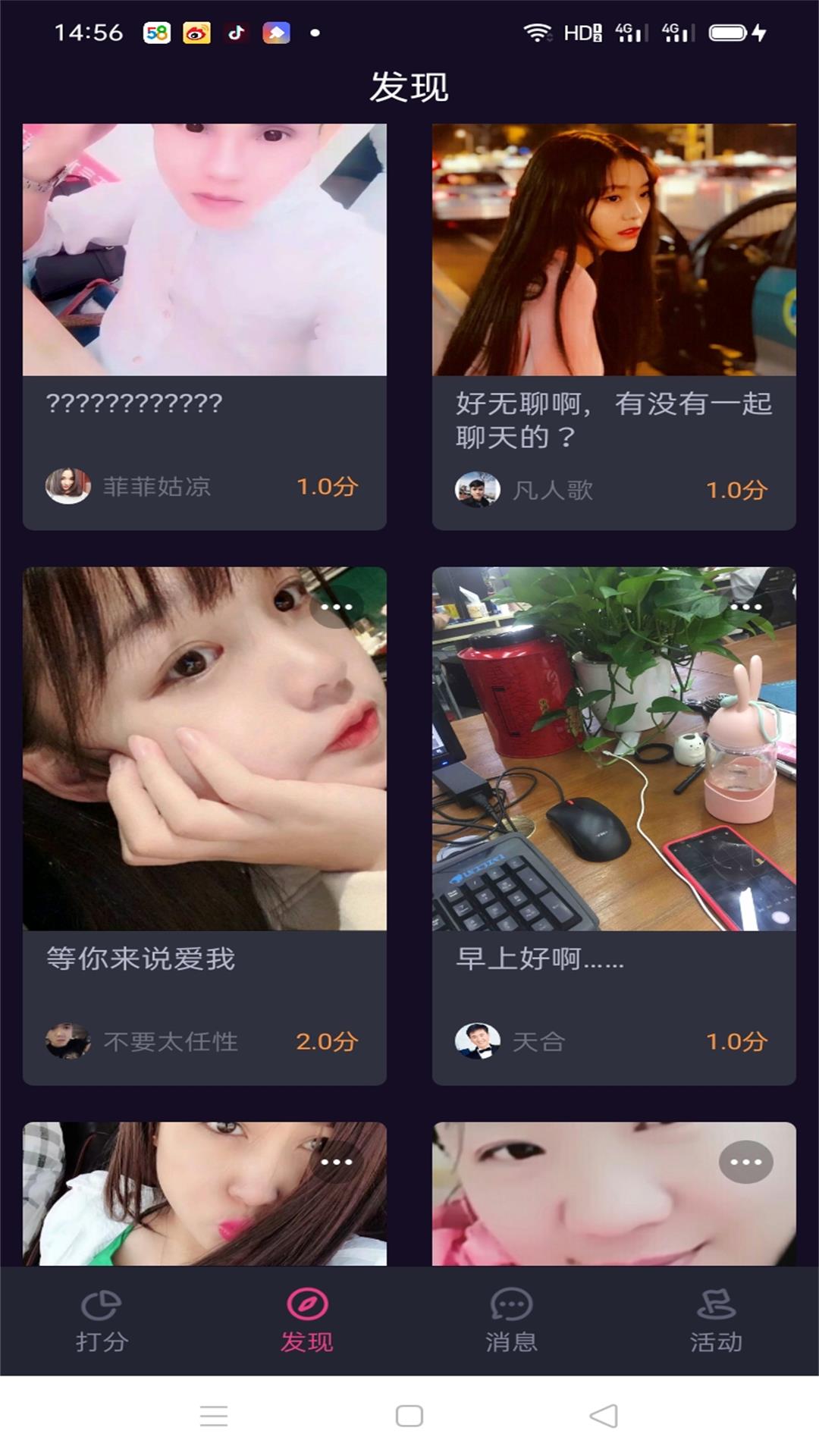Tap the three-dot menu on '早上好啊……' post
The height and width of the screenshot is (1456, 819).
745,607
